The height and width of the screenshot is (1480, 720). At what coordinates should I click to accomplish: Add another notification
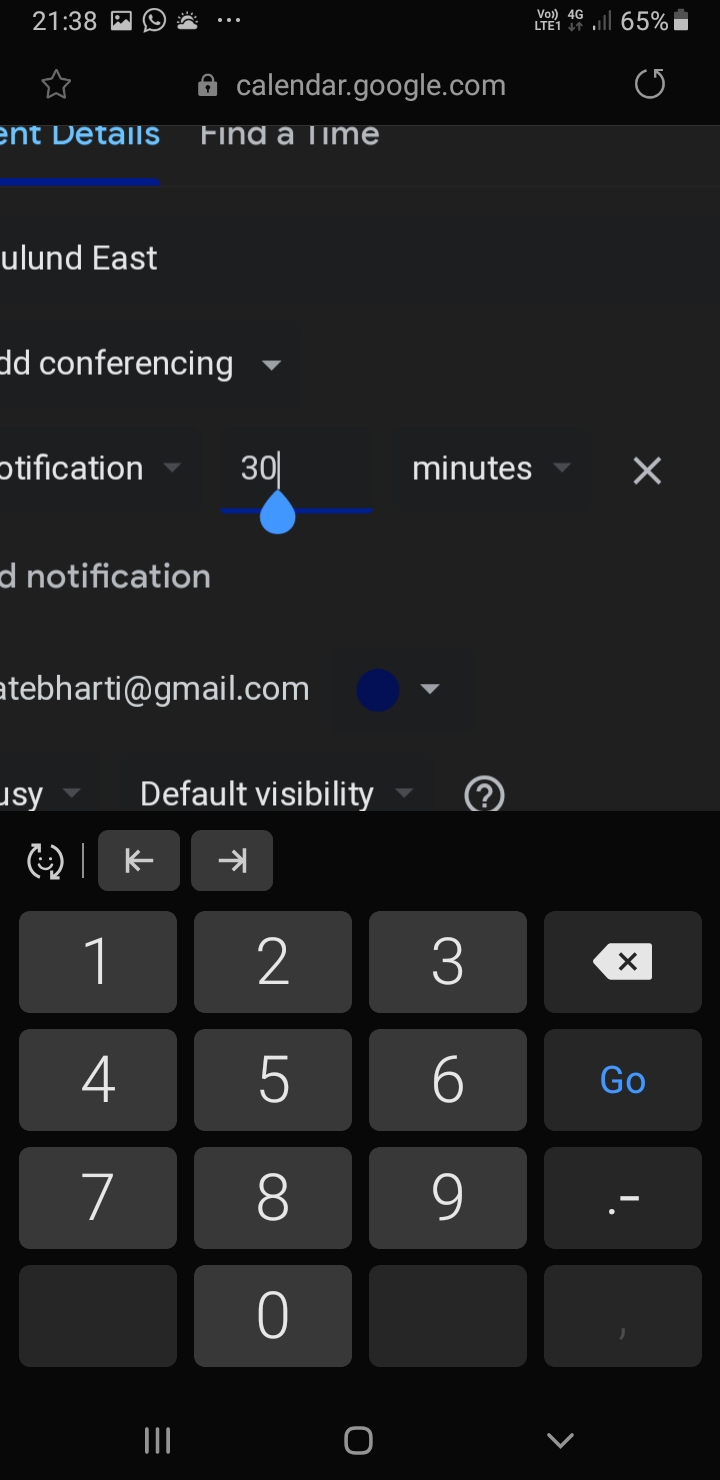tap(105, 576)
